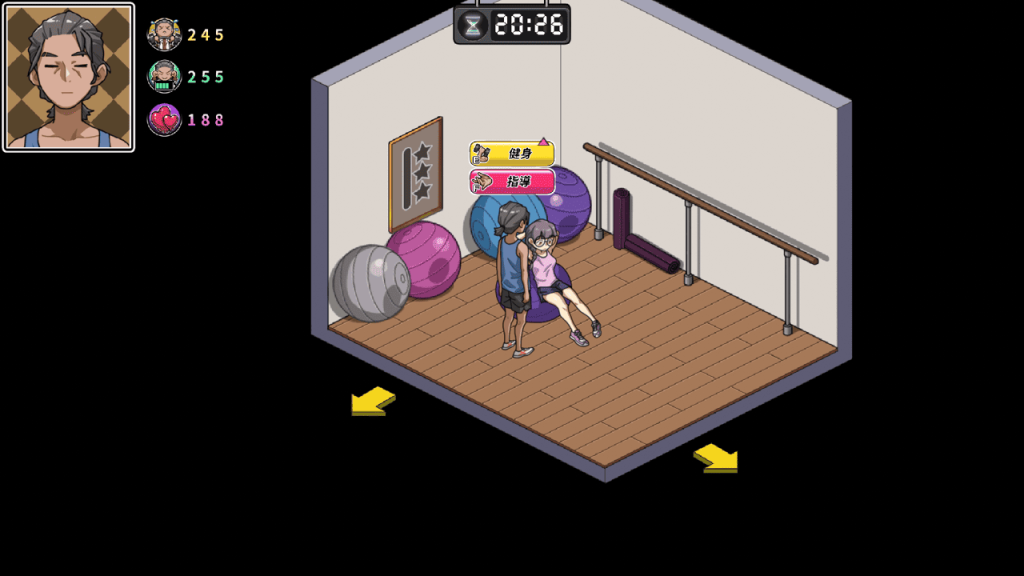
Task: Choose the pink 指導 guidance action
Action: click(x=511, y=182)
